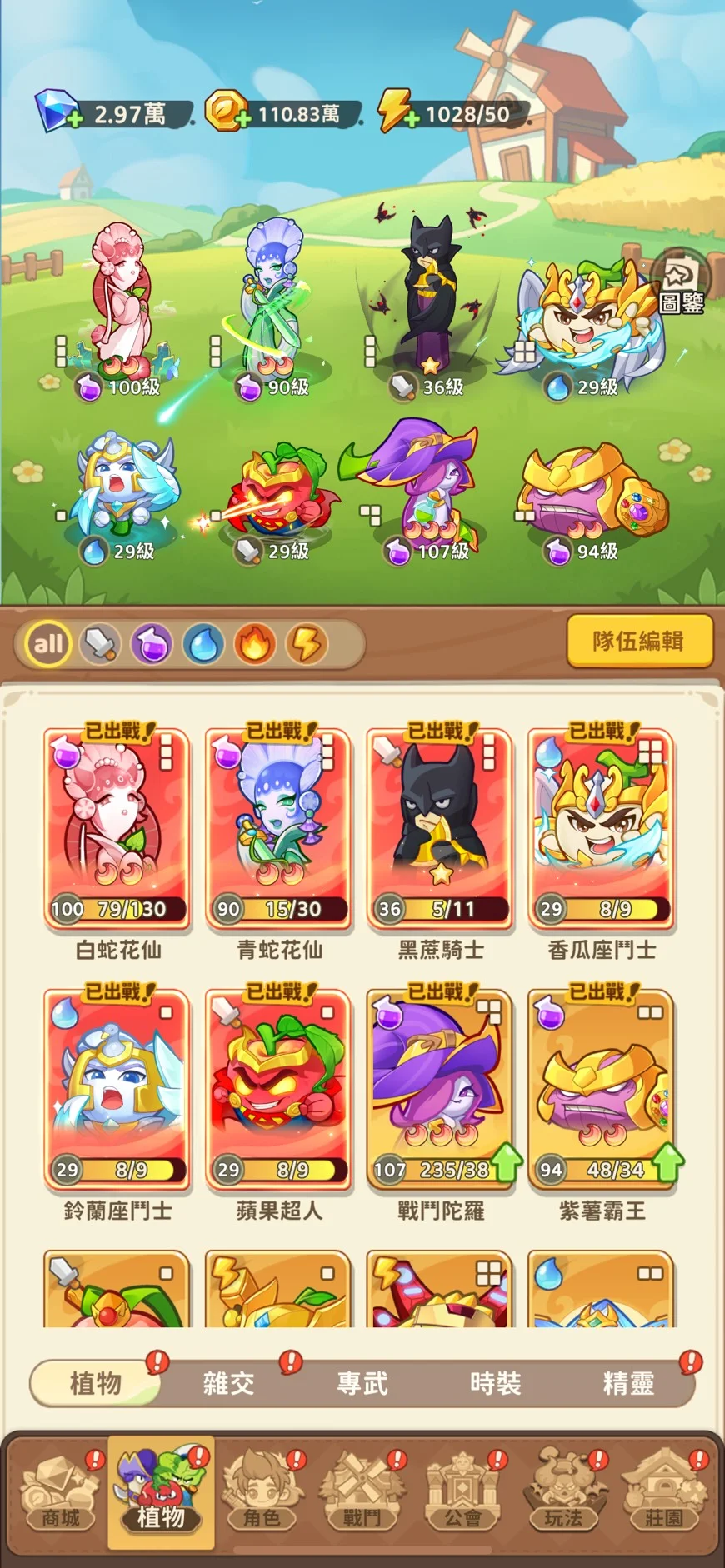Open the 戰鬥陀羅 plant card
Image resolution: width=725 pixels, height=1568 pixels.
440,1090
